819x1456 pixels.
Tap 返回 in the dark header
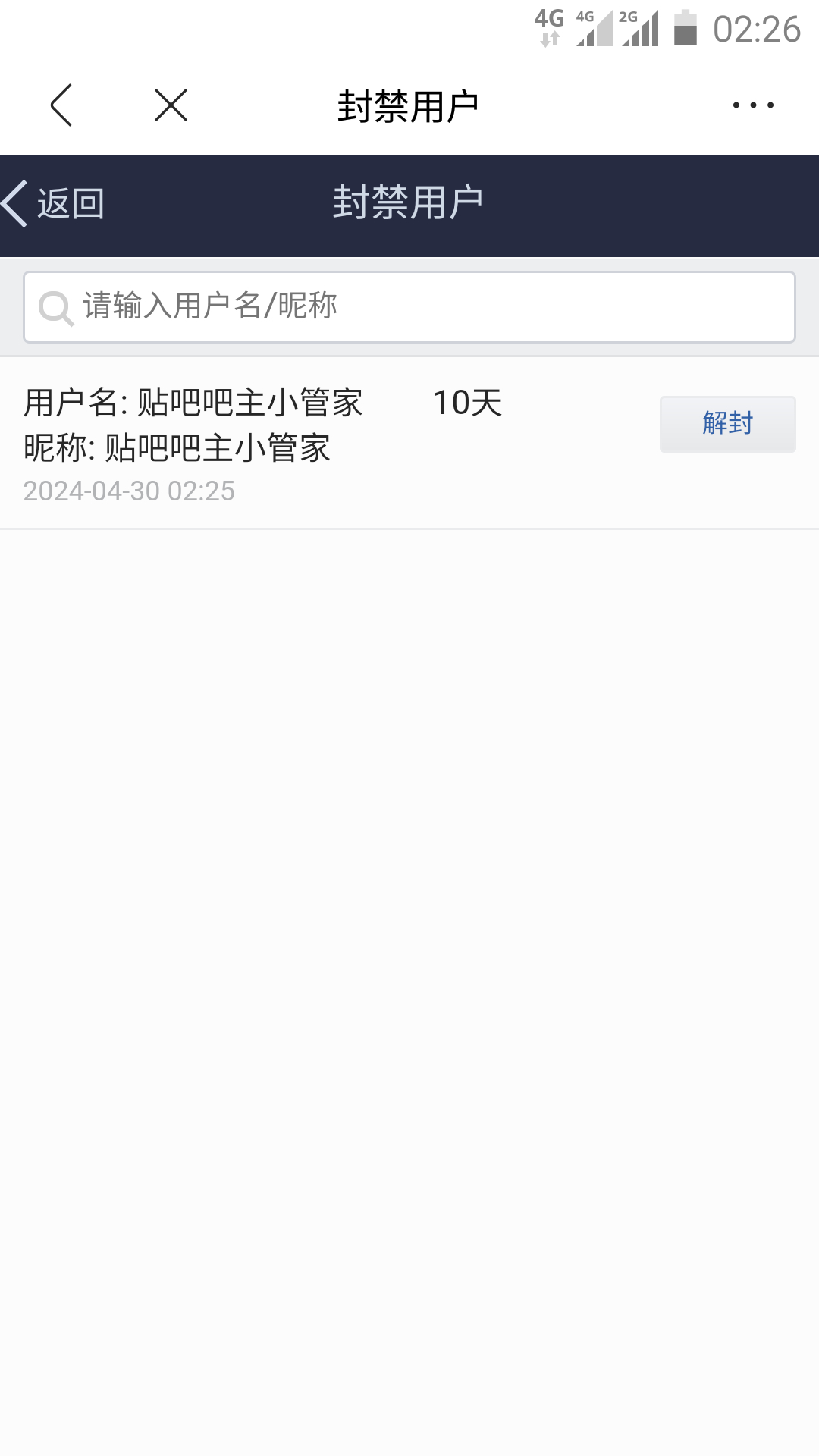pos(55,203)
